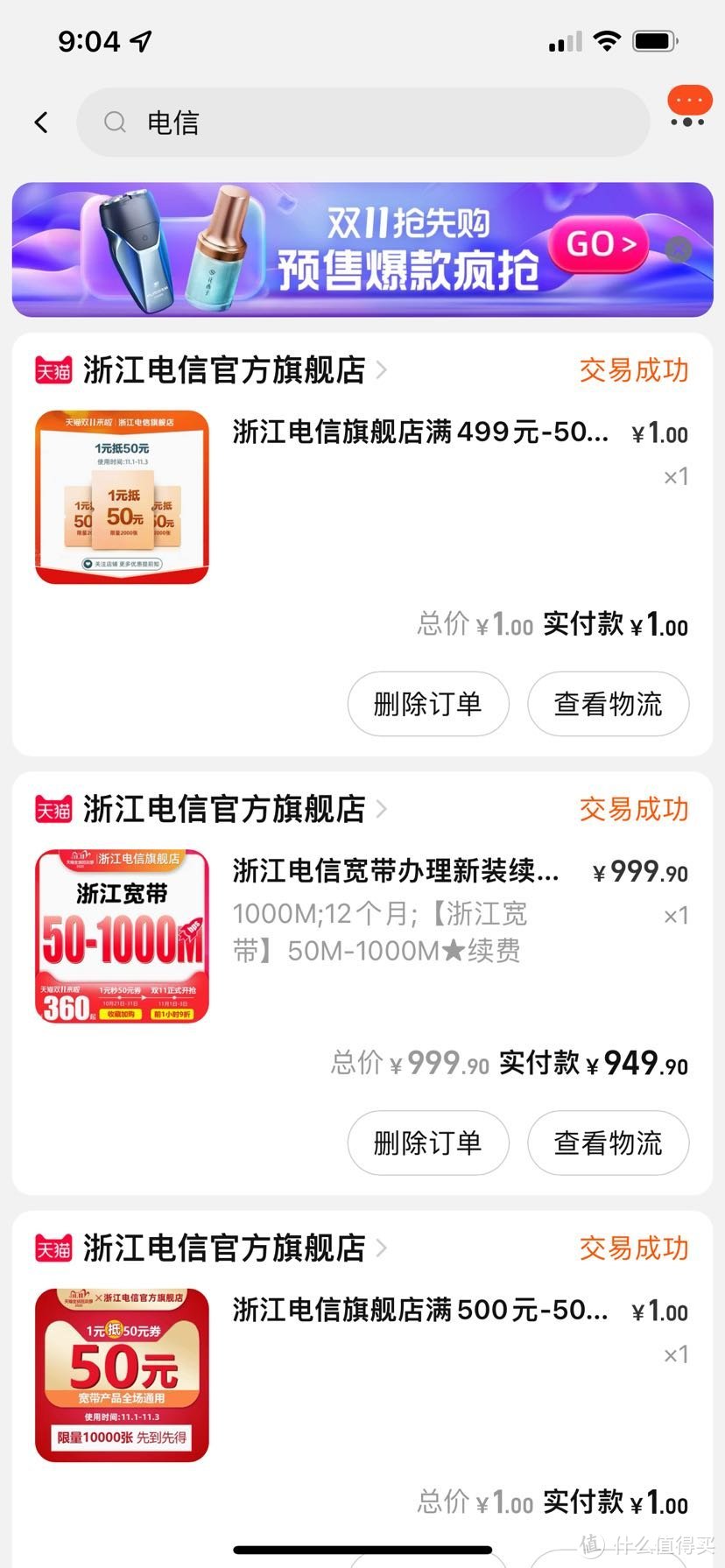Tap the back arrow icon
The height and width of the screenshot is (1568, 725).
[x=41, y=122]
